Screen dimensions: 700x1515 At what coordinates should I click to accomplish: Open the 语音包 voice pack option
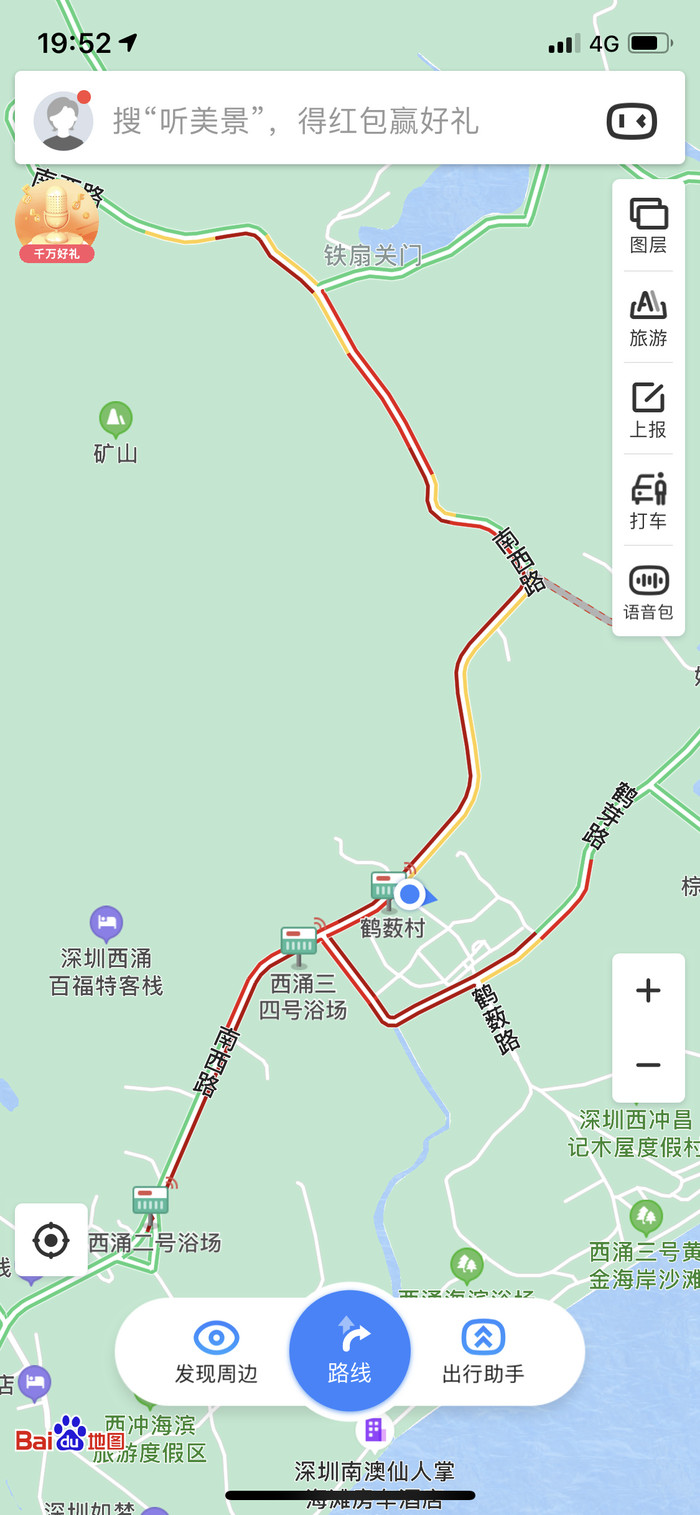(648, 592)
